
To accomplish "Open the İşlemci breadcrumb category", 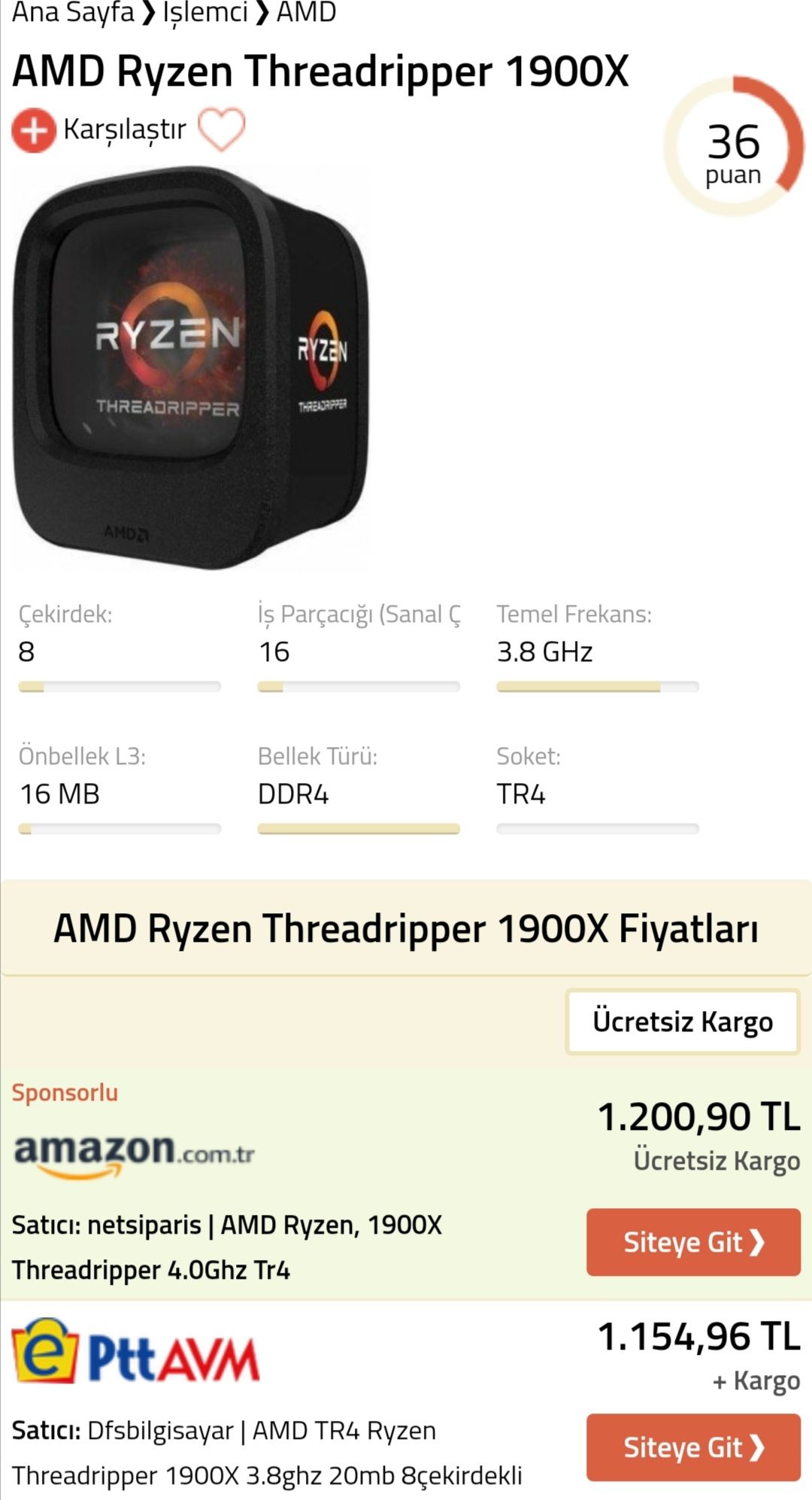I will 205,12.
